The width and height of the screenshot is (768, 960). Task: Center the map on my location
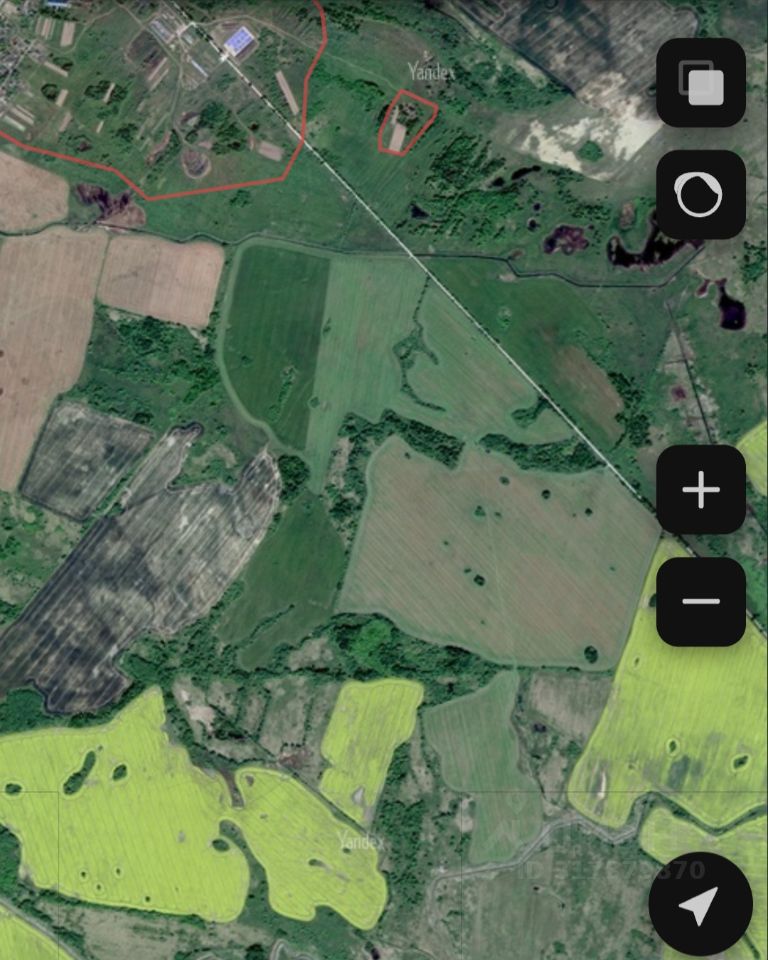699,906
